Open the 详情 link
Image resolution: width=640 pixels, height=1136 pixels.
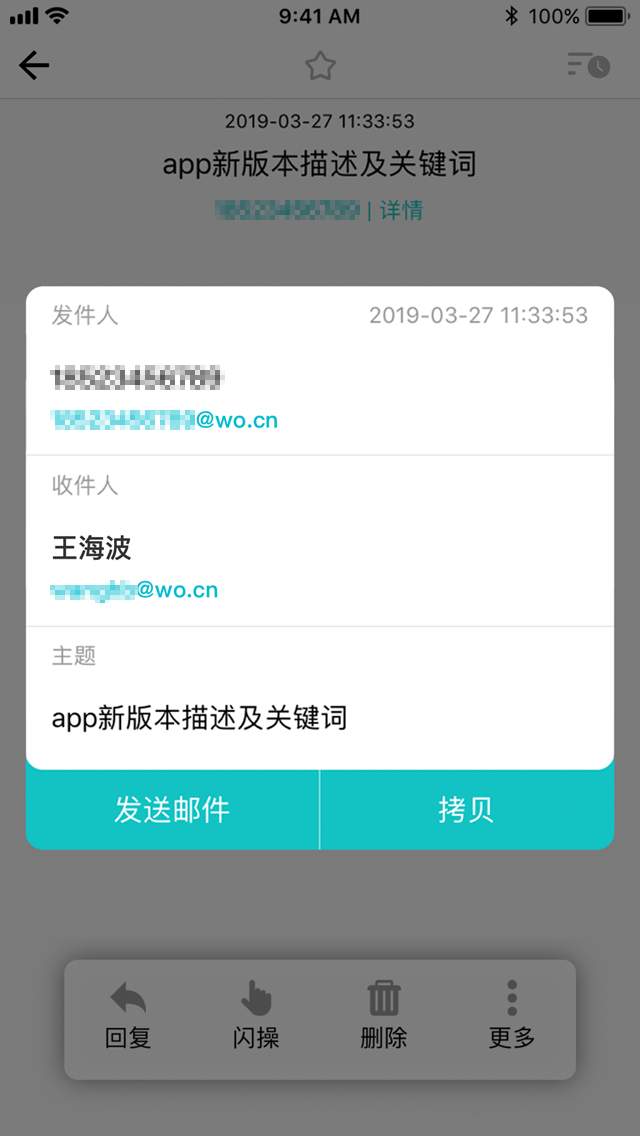pyautogui.click(x=402, y=210)
